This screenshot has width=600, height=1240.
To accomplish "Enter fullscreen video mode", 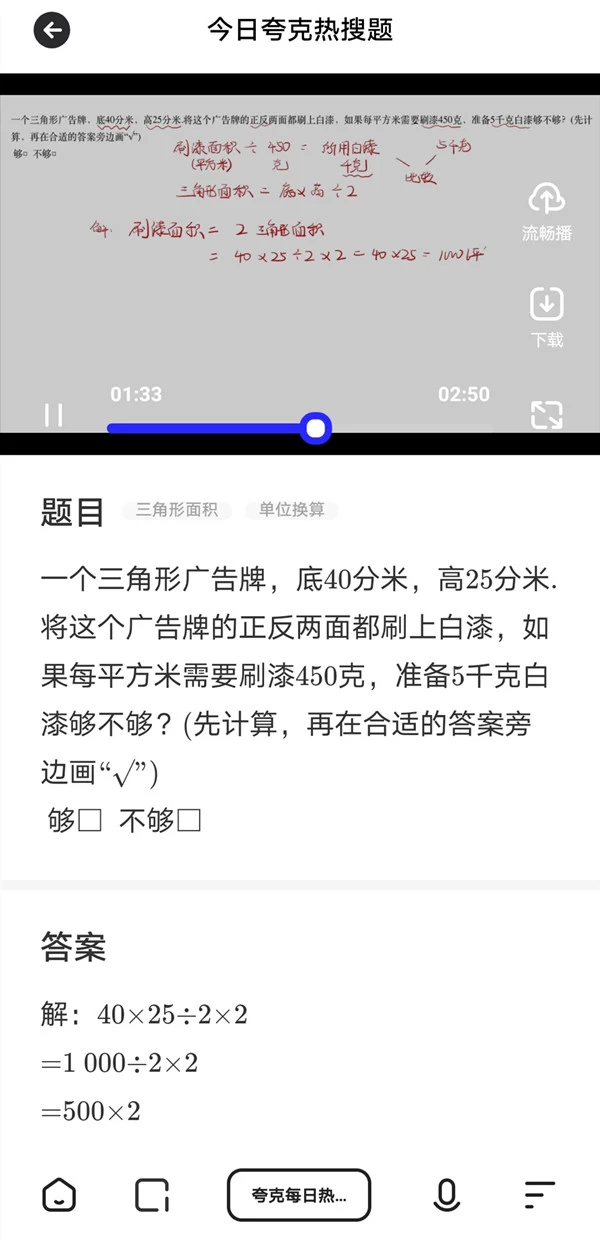I will 546,415.
